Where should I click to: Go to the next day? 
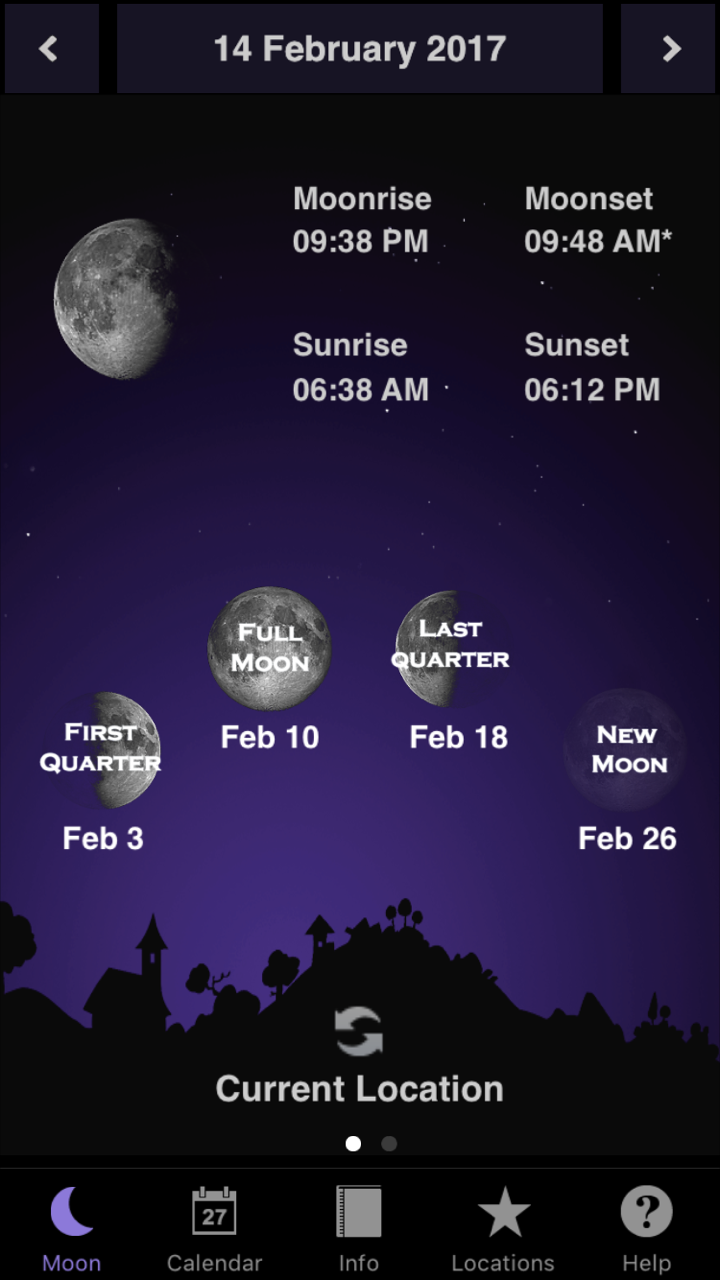click(670, 49)
